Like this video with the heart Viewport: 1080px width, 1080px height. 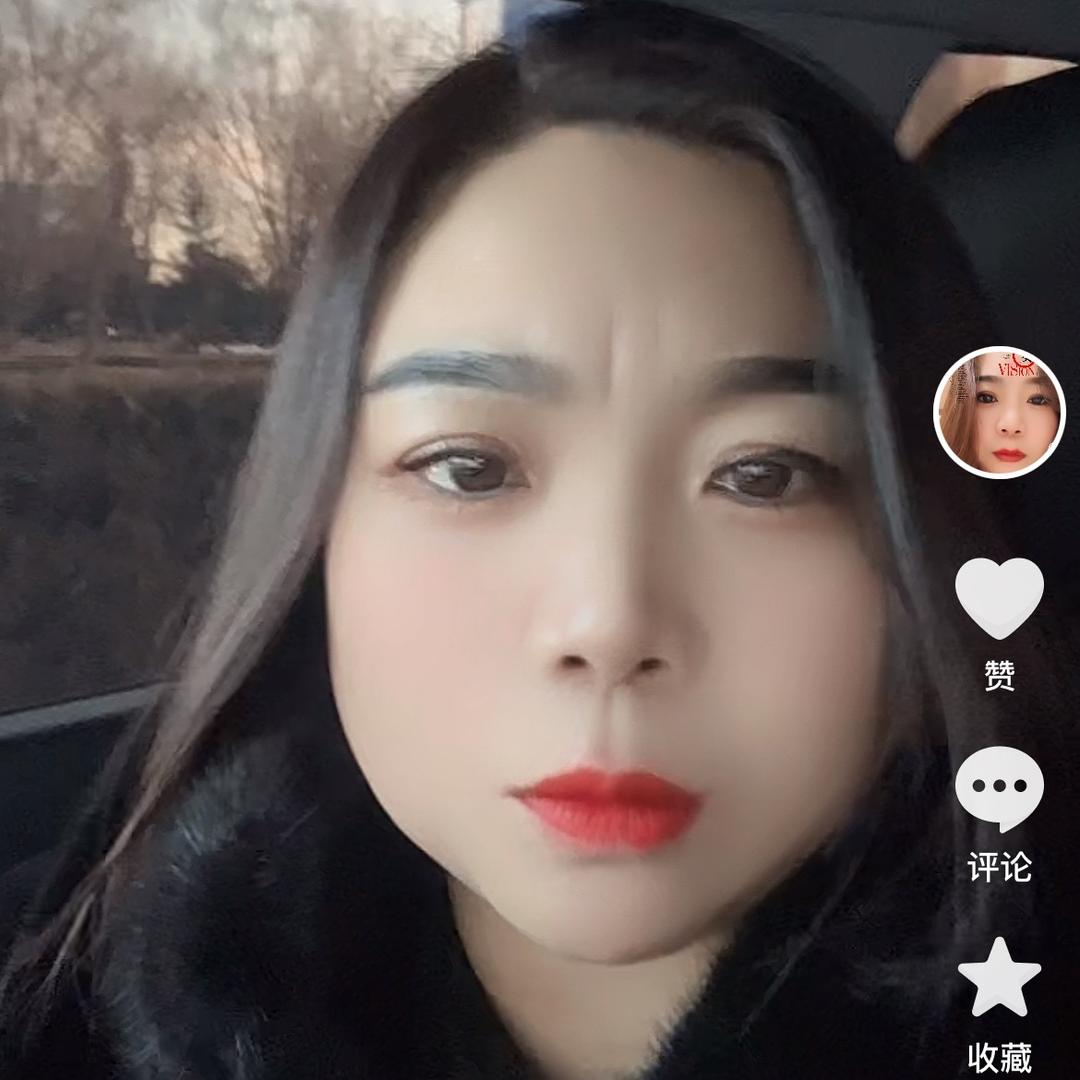(x=999, y=598)
